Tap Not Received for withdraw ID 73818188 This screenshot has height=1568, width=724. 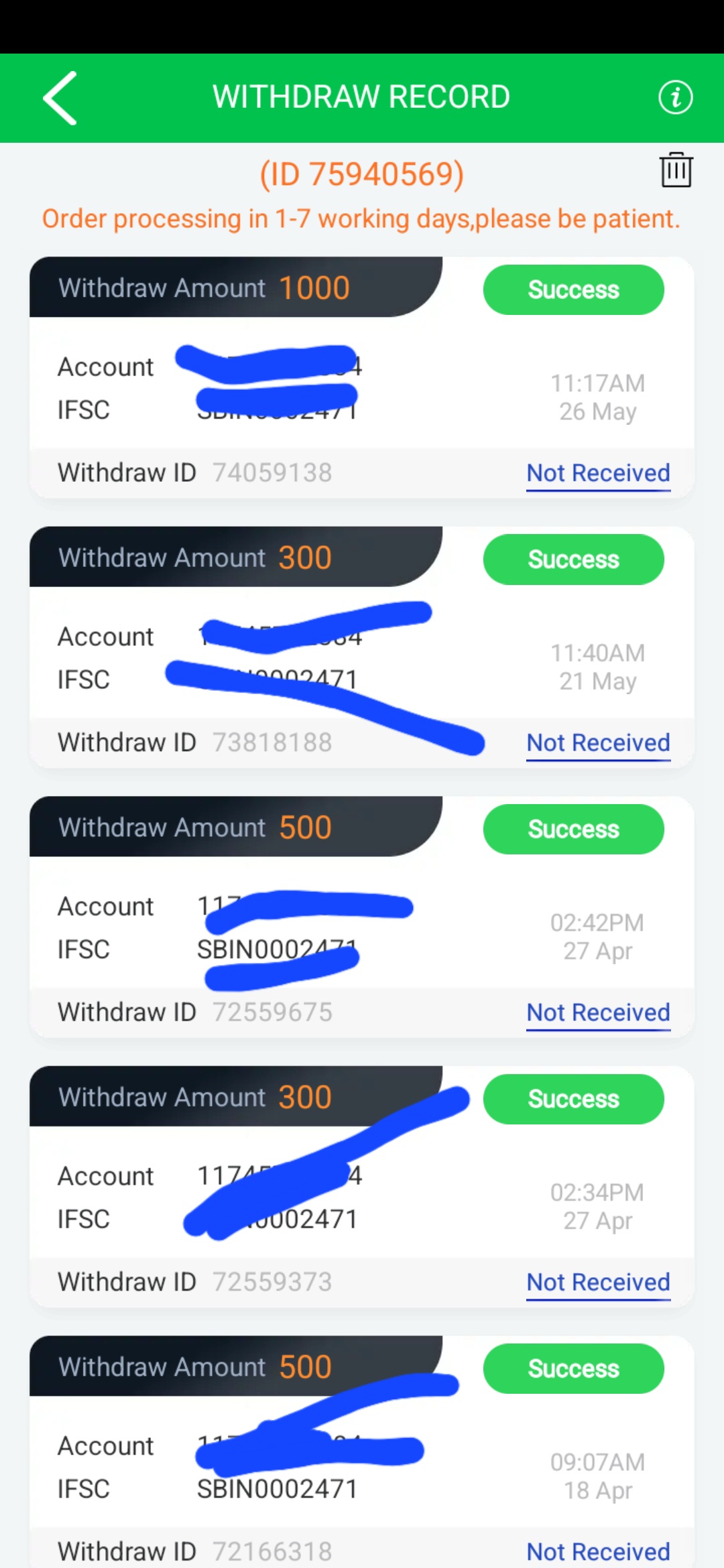[x=598, y=743]
